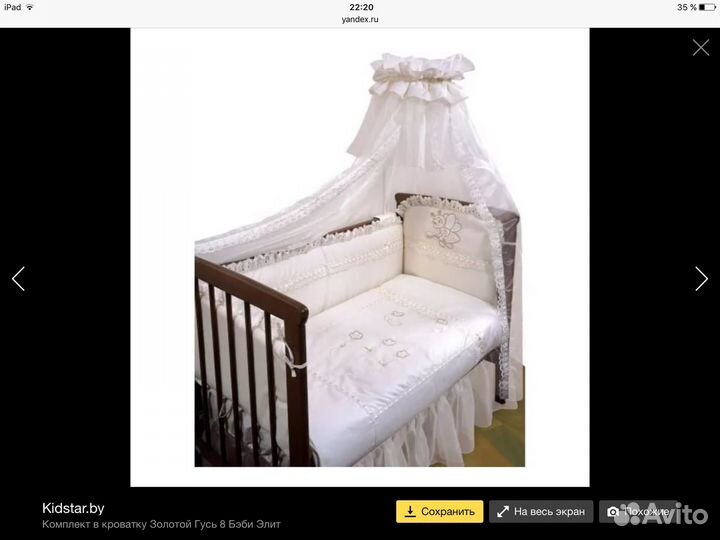Tap the yellow Сохранить button

pos(439,512)
